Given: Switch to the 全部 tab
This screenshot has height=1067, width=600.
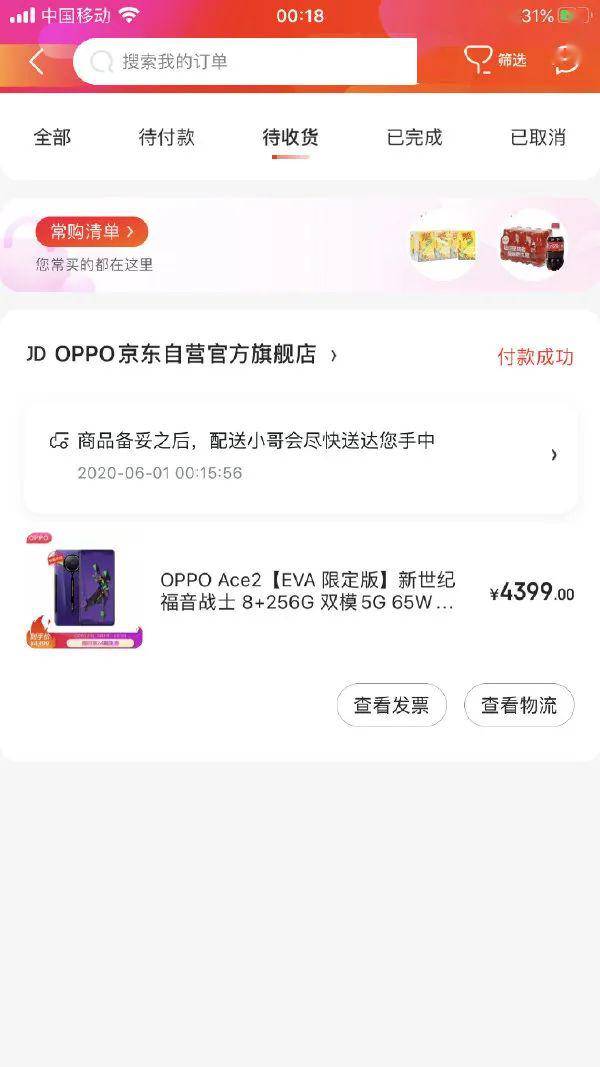Looking at the screenshot, I should tap(52, 138).
